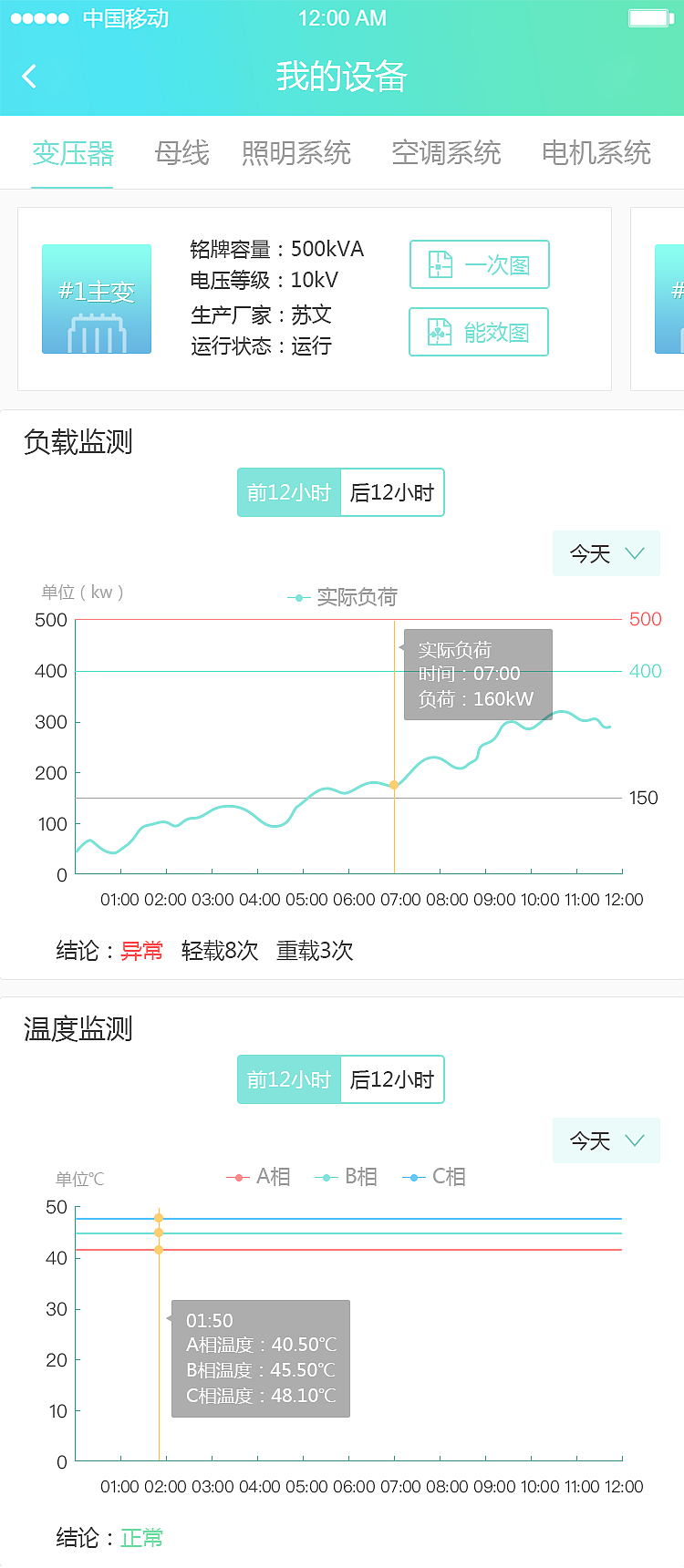Select the 实际负荷 legend marker above the load chart
Viewport: 684px width, 1568px height.
(x=299, y=596)
